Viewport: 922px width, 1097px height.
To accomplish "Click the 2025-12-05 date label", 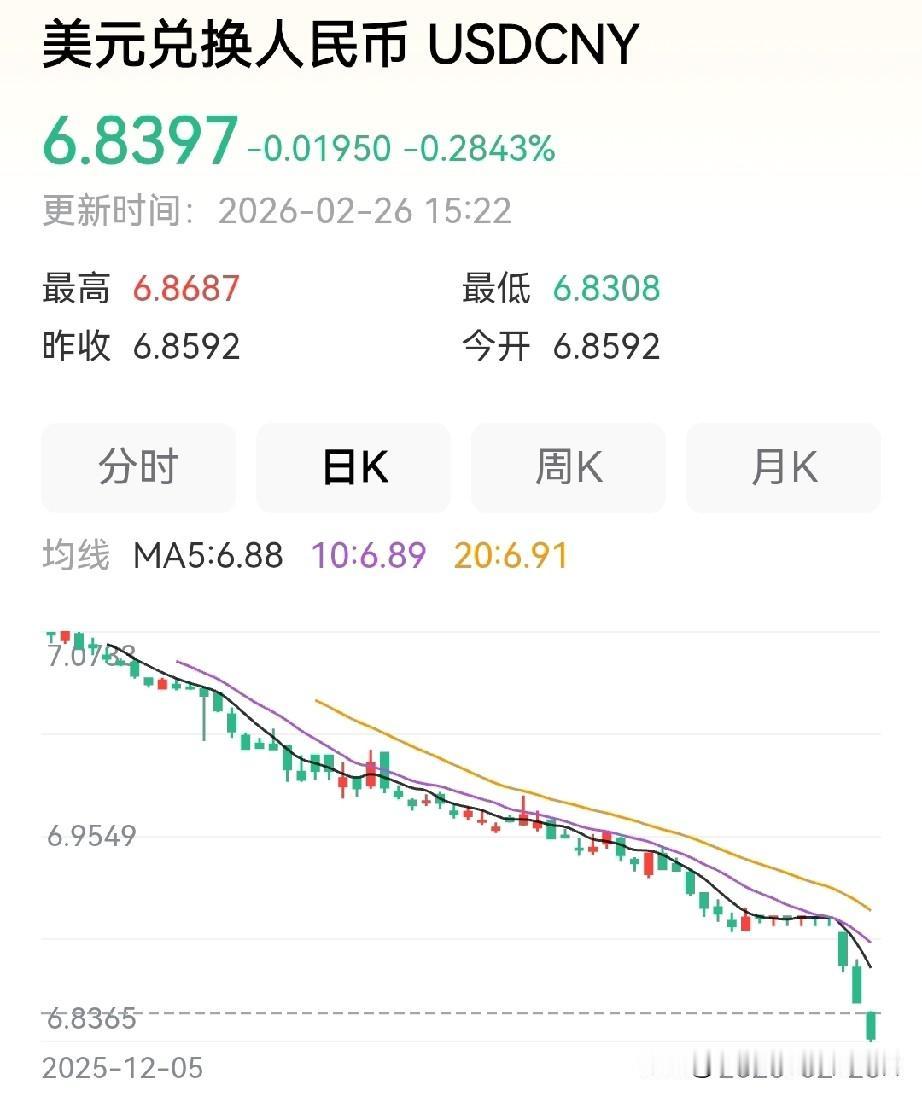I will pyautogui.click(x=125, y=1067).
